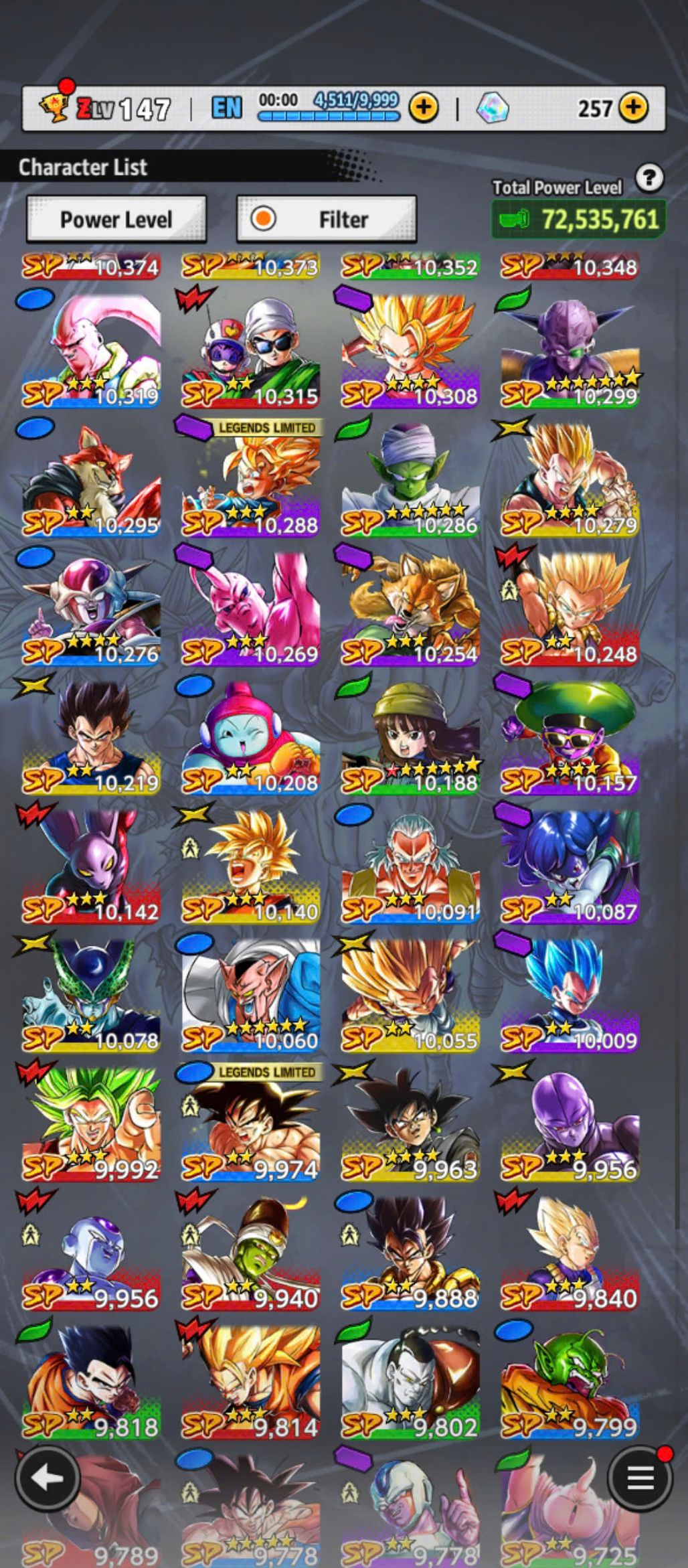This screenshot has height=1568, width=688.
Task: Add energy with the plus button
Action: pyautogui.click(x=424, y=107)
